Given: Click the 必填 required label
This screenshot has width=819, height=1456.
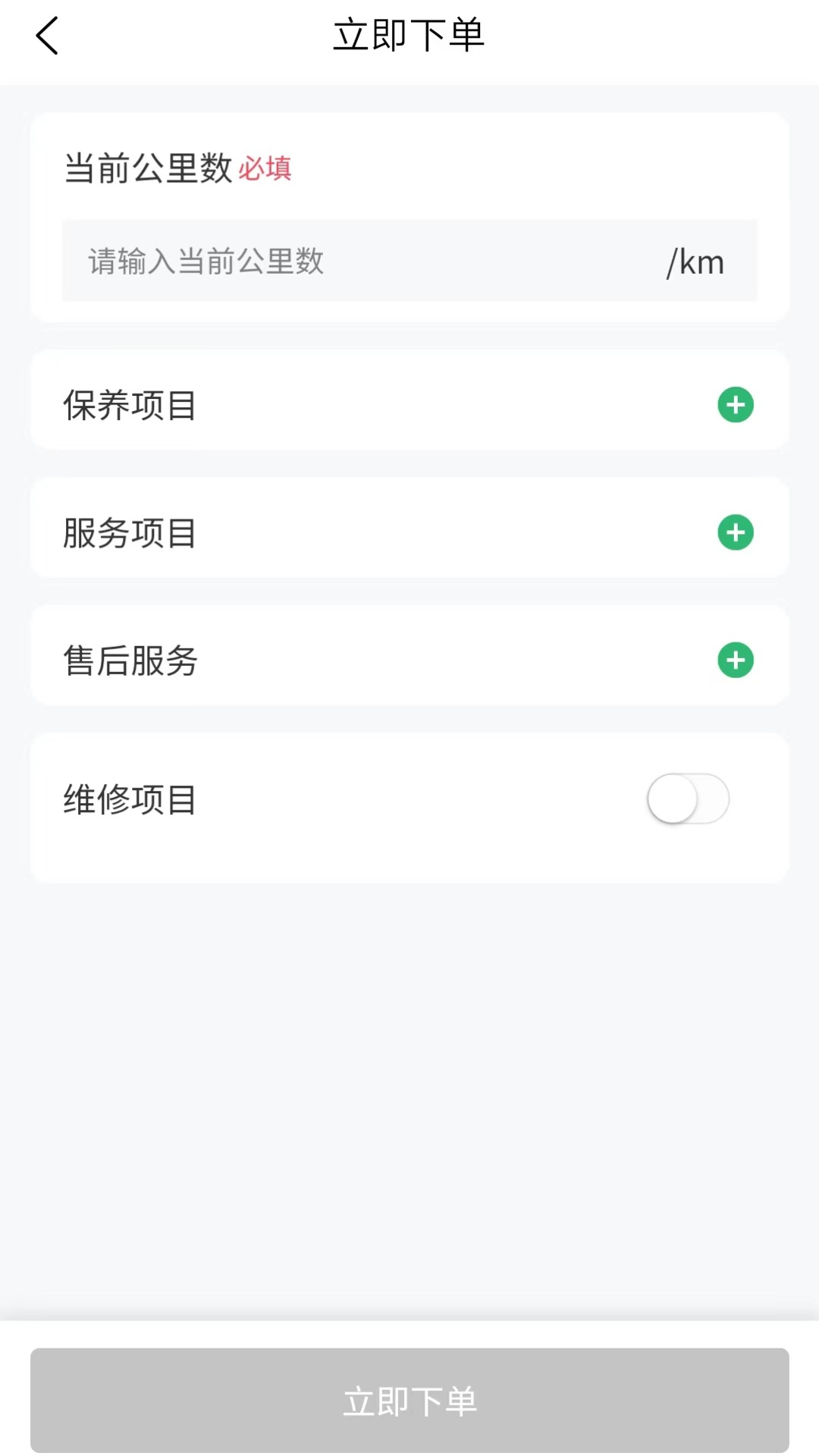Looking at the screenshot, I should [x=264, y=168].
